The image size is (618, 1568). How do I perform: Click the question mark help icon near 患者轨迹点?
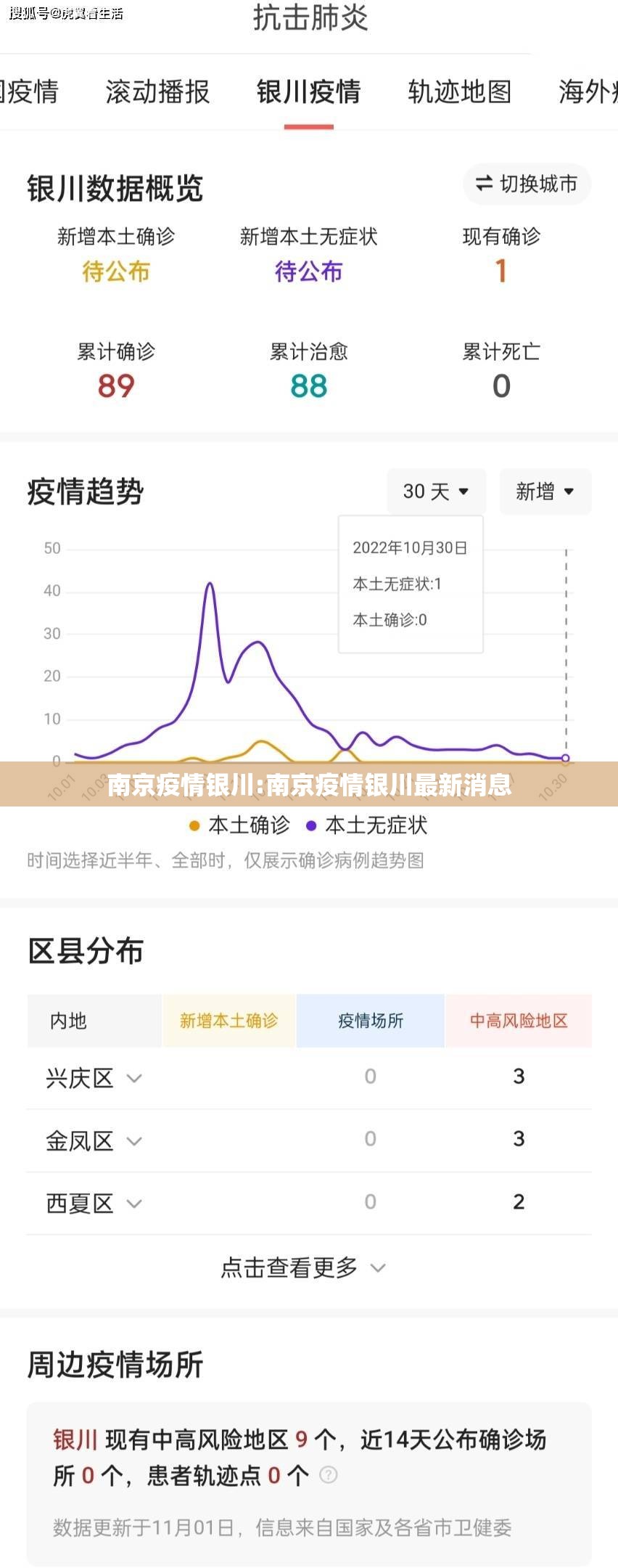pos(328,1475)
